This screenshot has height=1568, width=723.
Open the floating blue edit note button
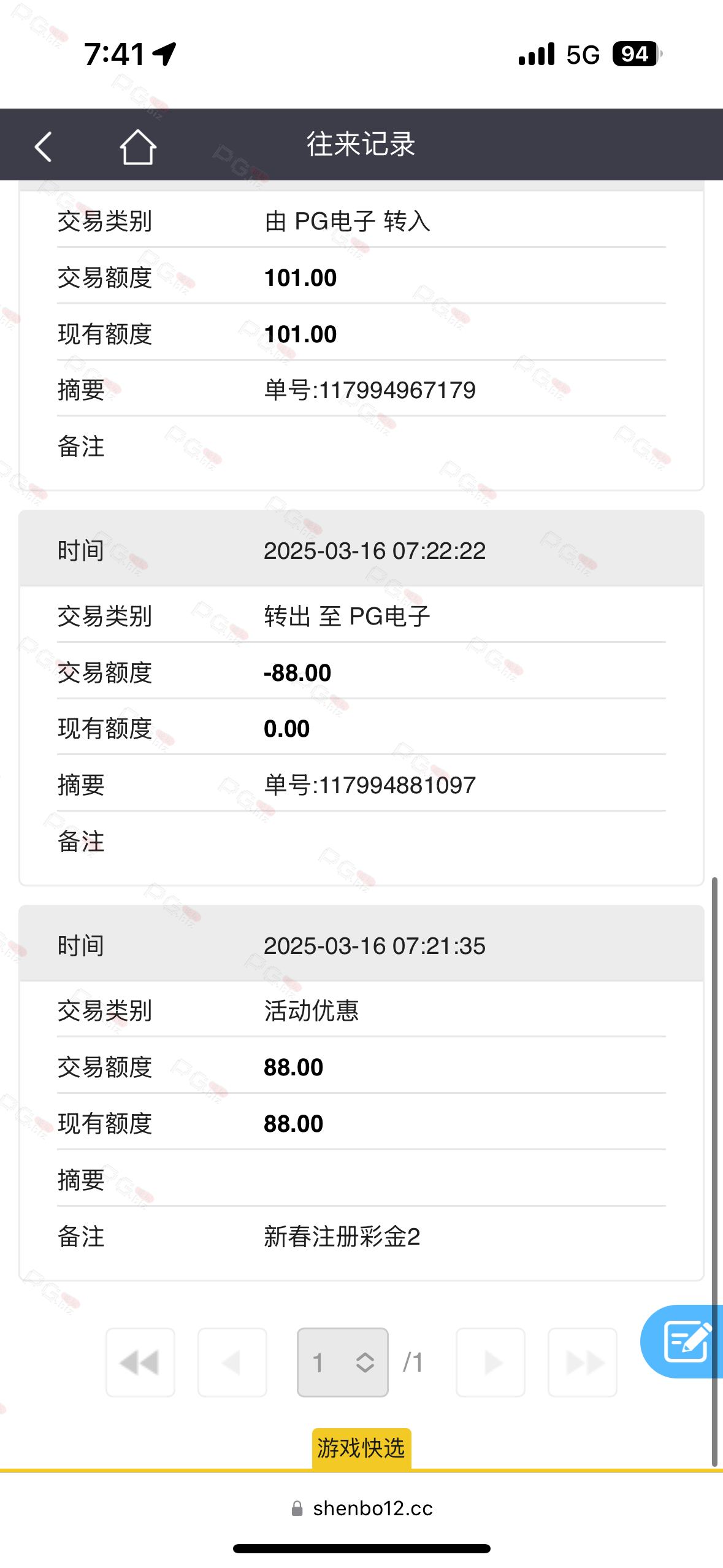tap(682, 1342)
